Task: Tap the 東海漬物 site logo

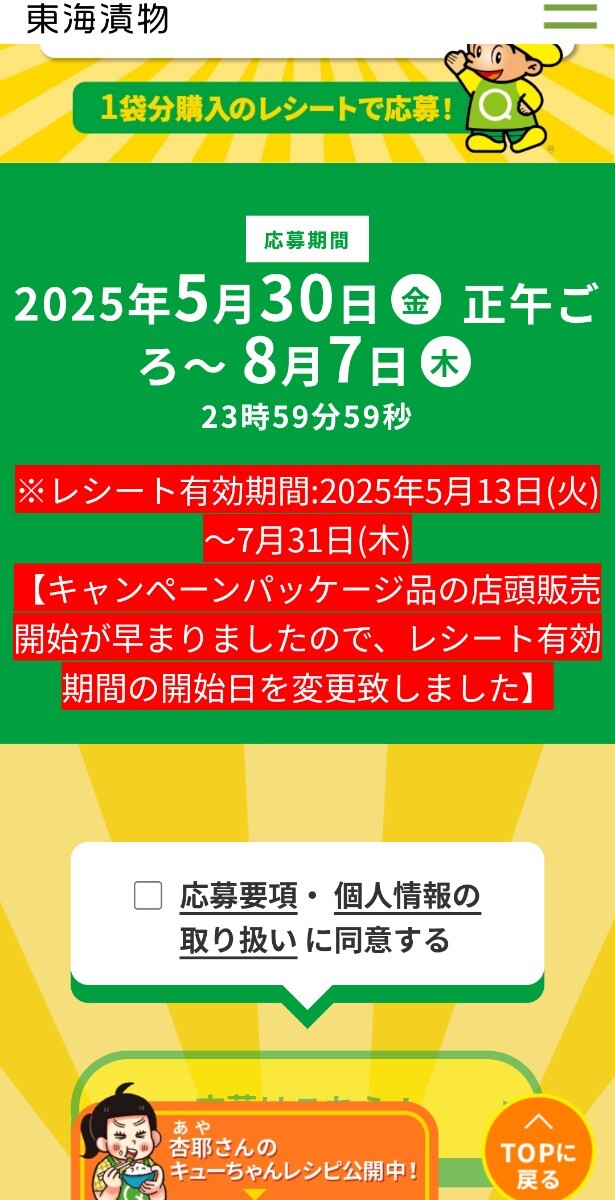Action: (x=97, y=18)
